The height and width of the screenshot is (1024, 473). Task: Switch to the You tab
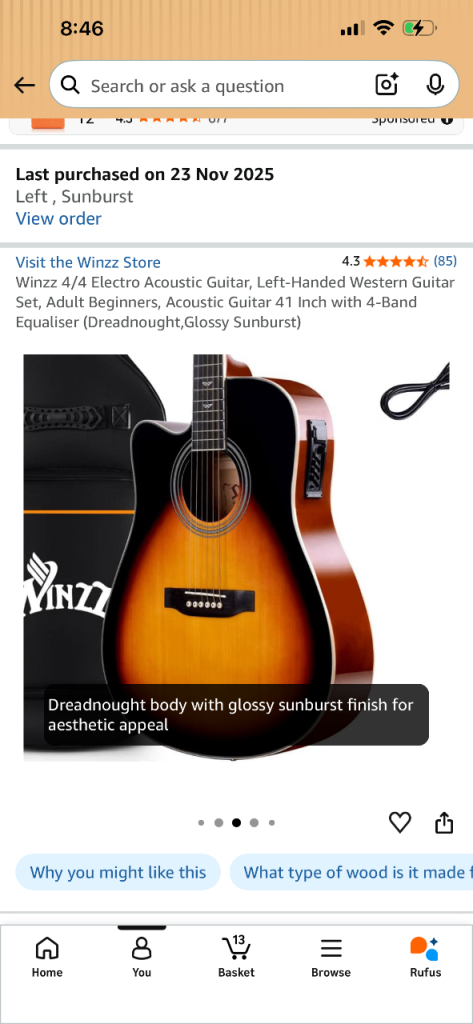[142, 957]
